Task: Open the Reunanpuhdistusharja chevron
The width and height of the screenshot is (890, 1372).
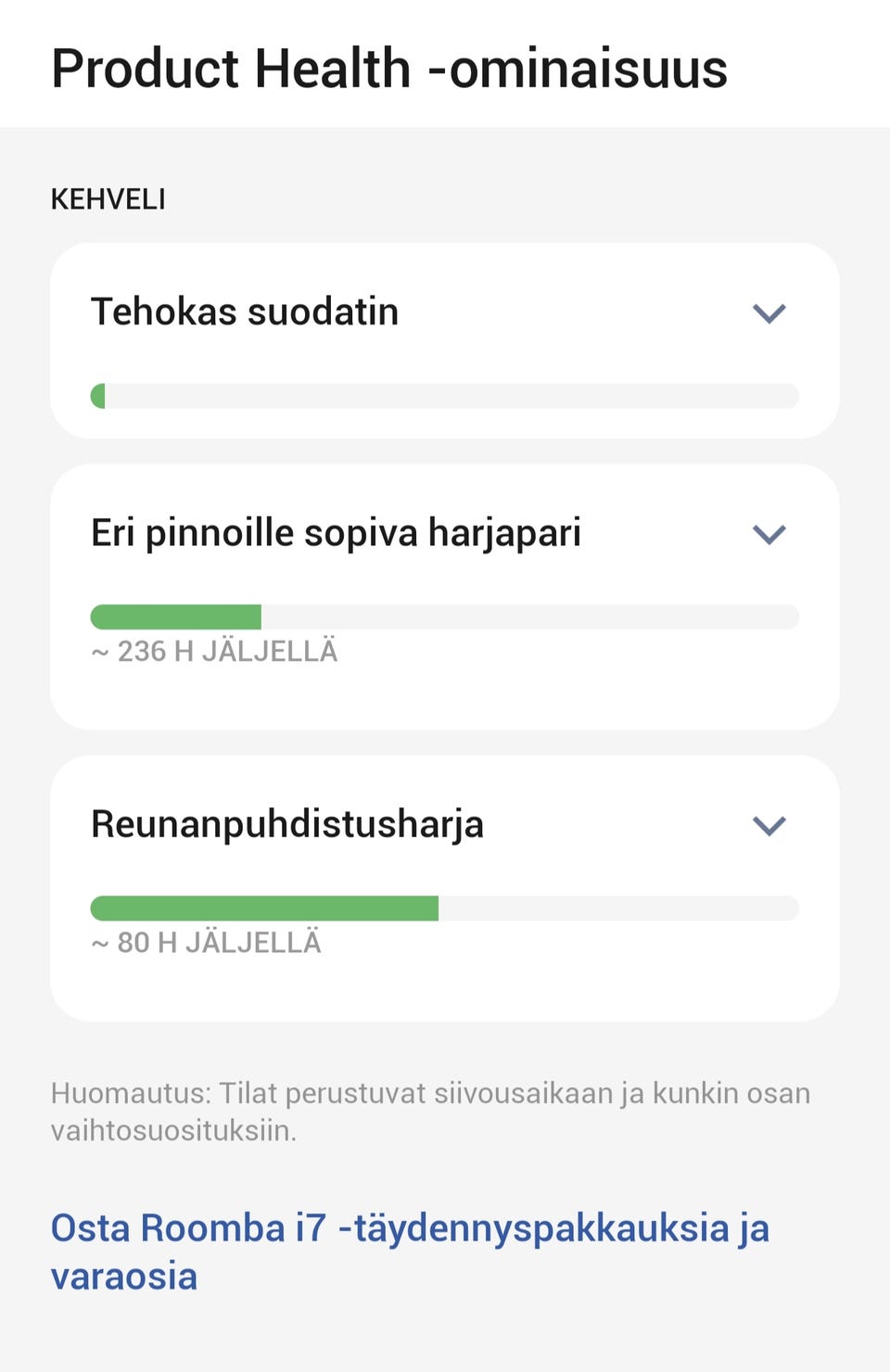Action: coord(768,824)
